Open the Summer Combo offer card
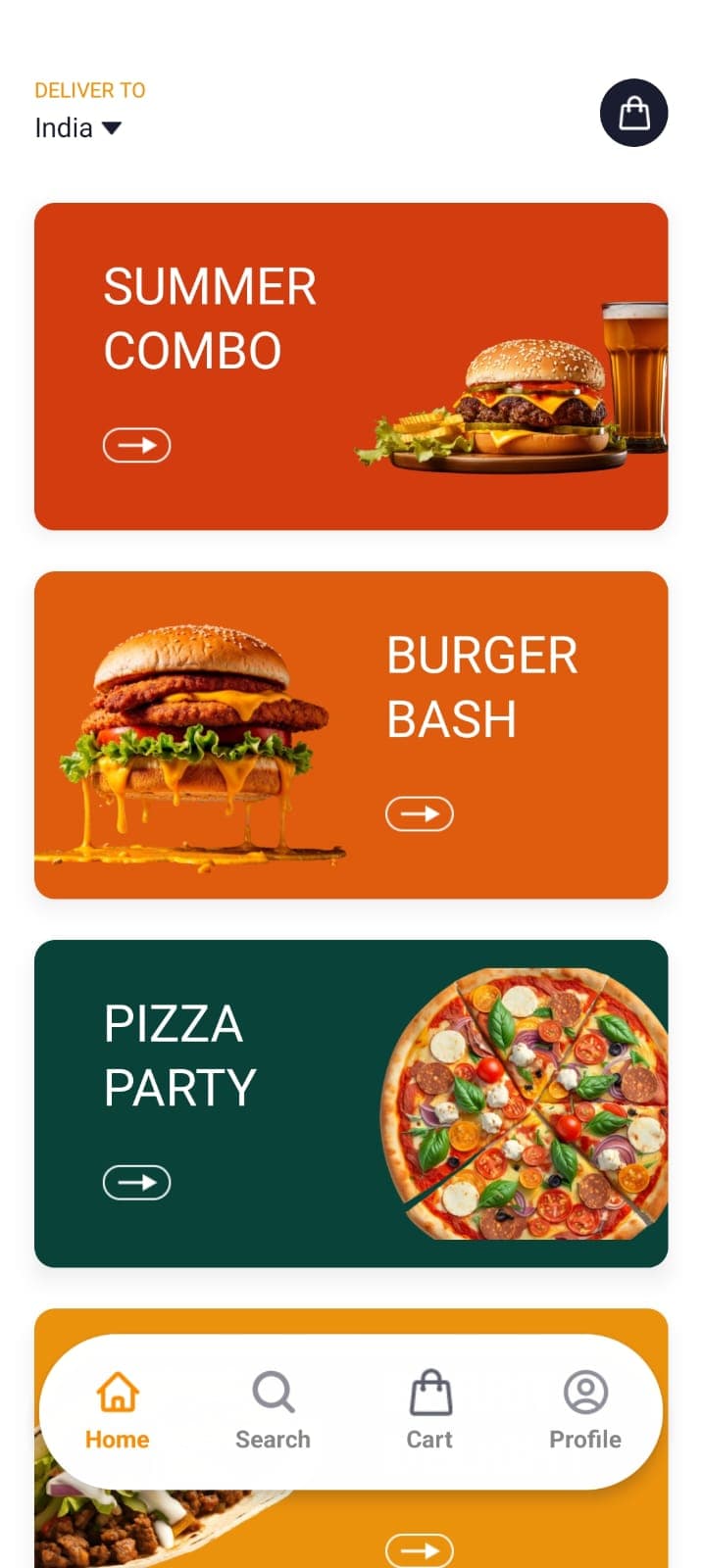Image resolution: width=702 pixels, height=1568 pixels. click(x=351, y=366)
